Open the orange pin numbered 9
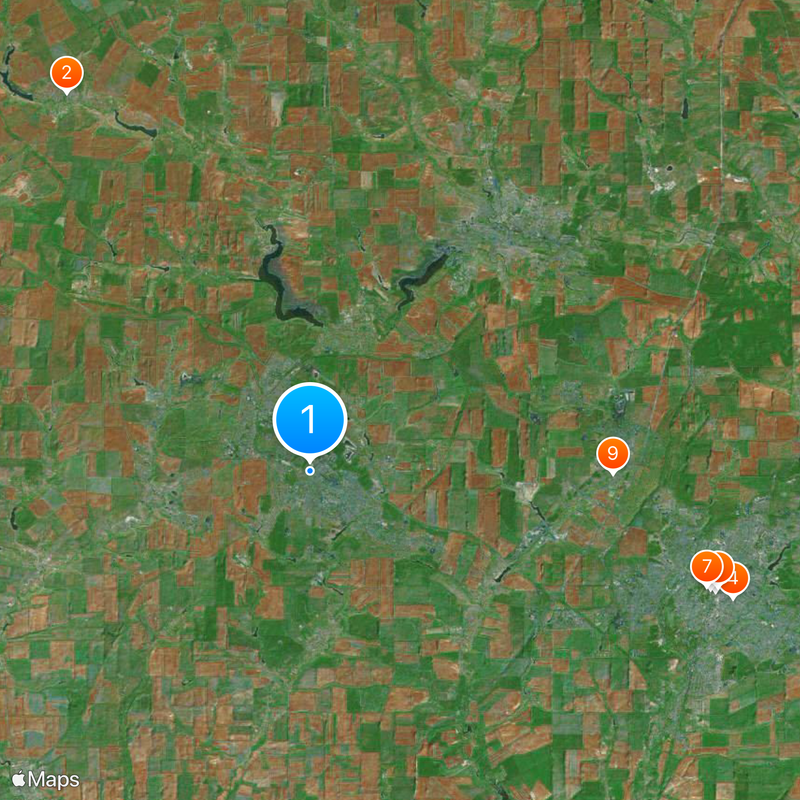Viewport: 800px width, 800px height. [612, 453]
